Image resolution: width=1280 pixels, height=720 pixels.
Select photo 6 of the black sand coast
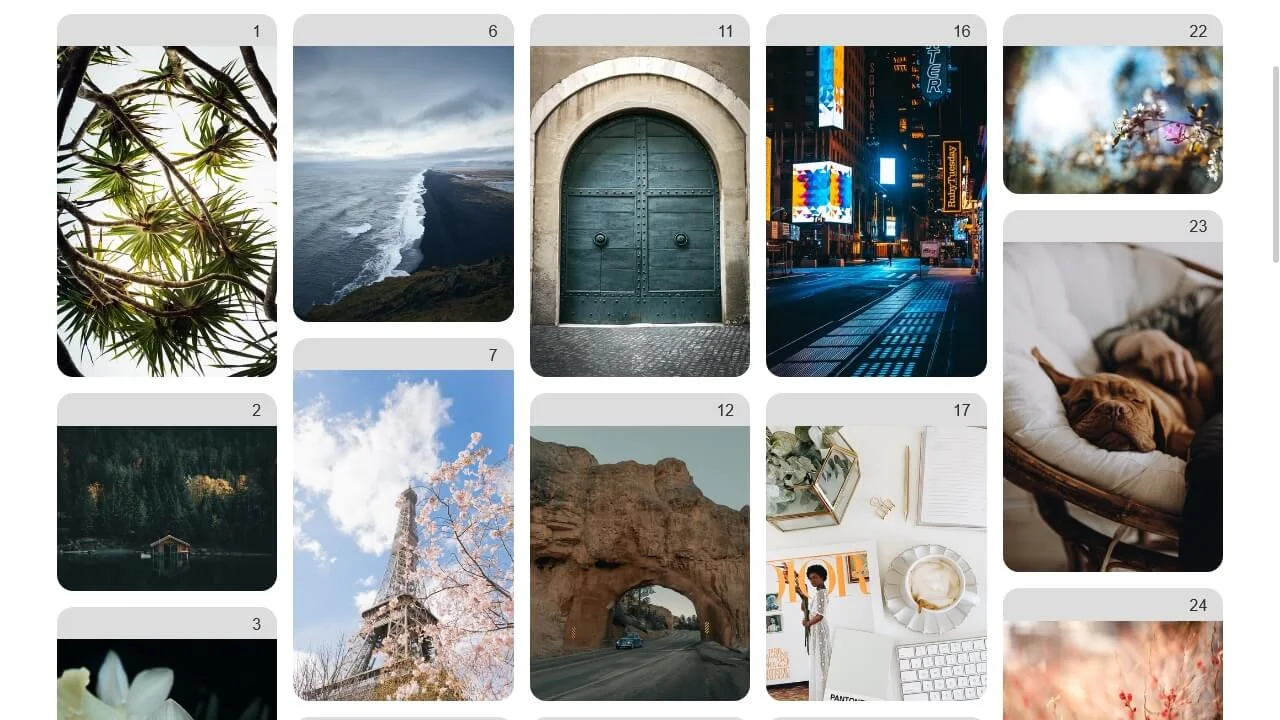pyautogui.click(x=403, y=184)
